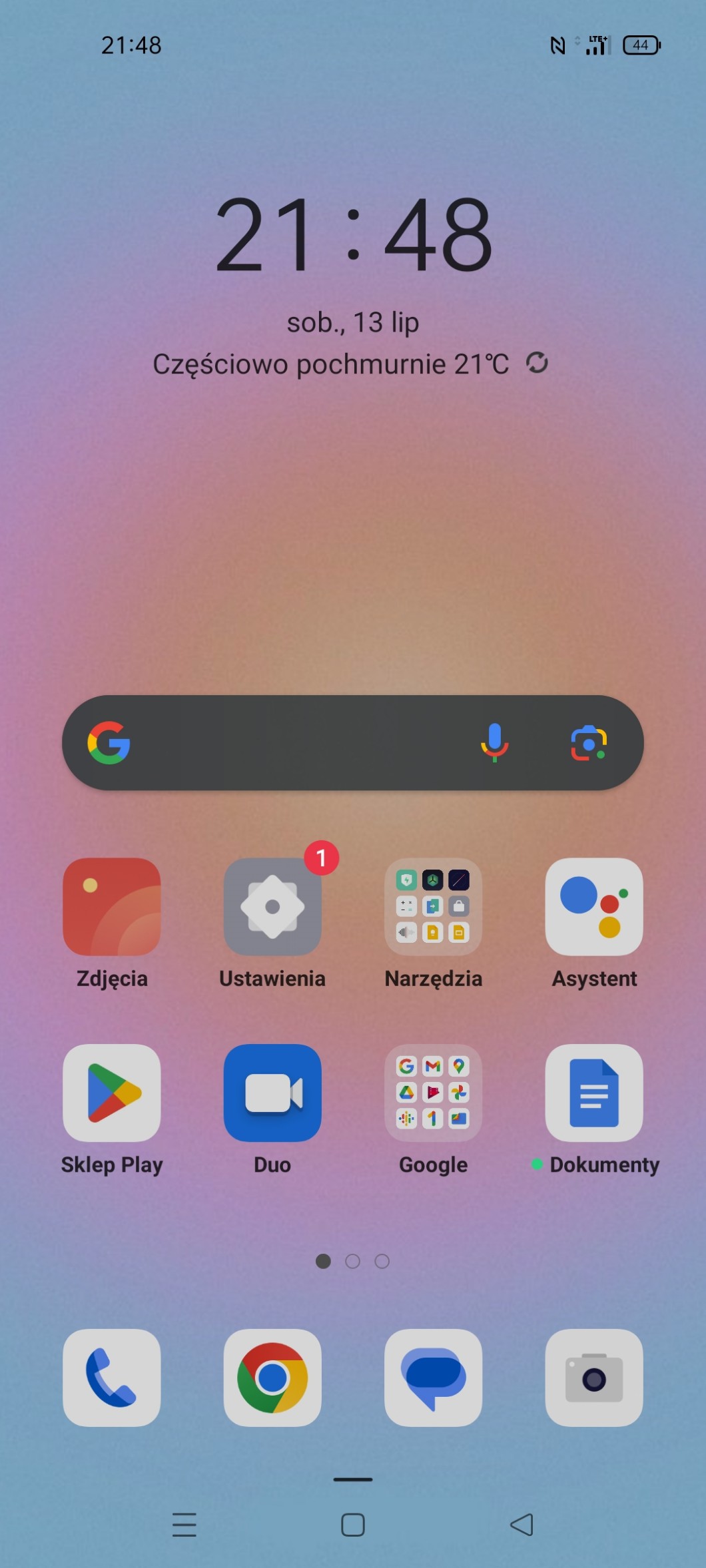The width and height of the screenshot is (706, 1568).
Task: Open the Google apps folder
Action: pos(433,1093)
